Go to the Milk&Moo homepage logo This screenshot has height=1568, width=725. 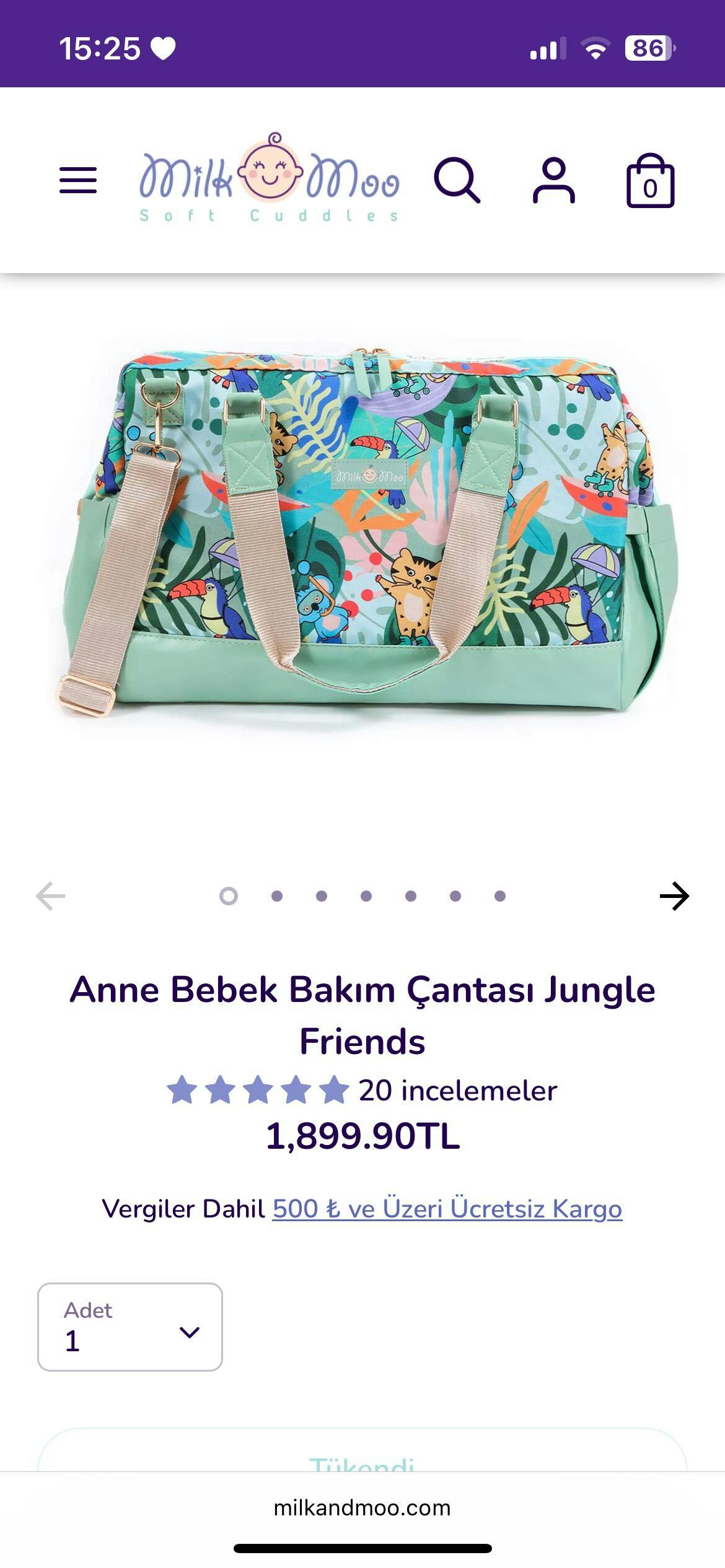(x=270, y=178)
